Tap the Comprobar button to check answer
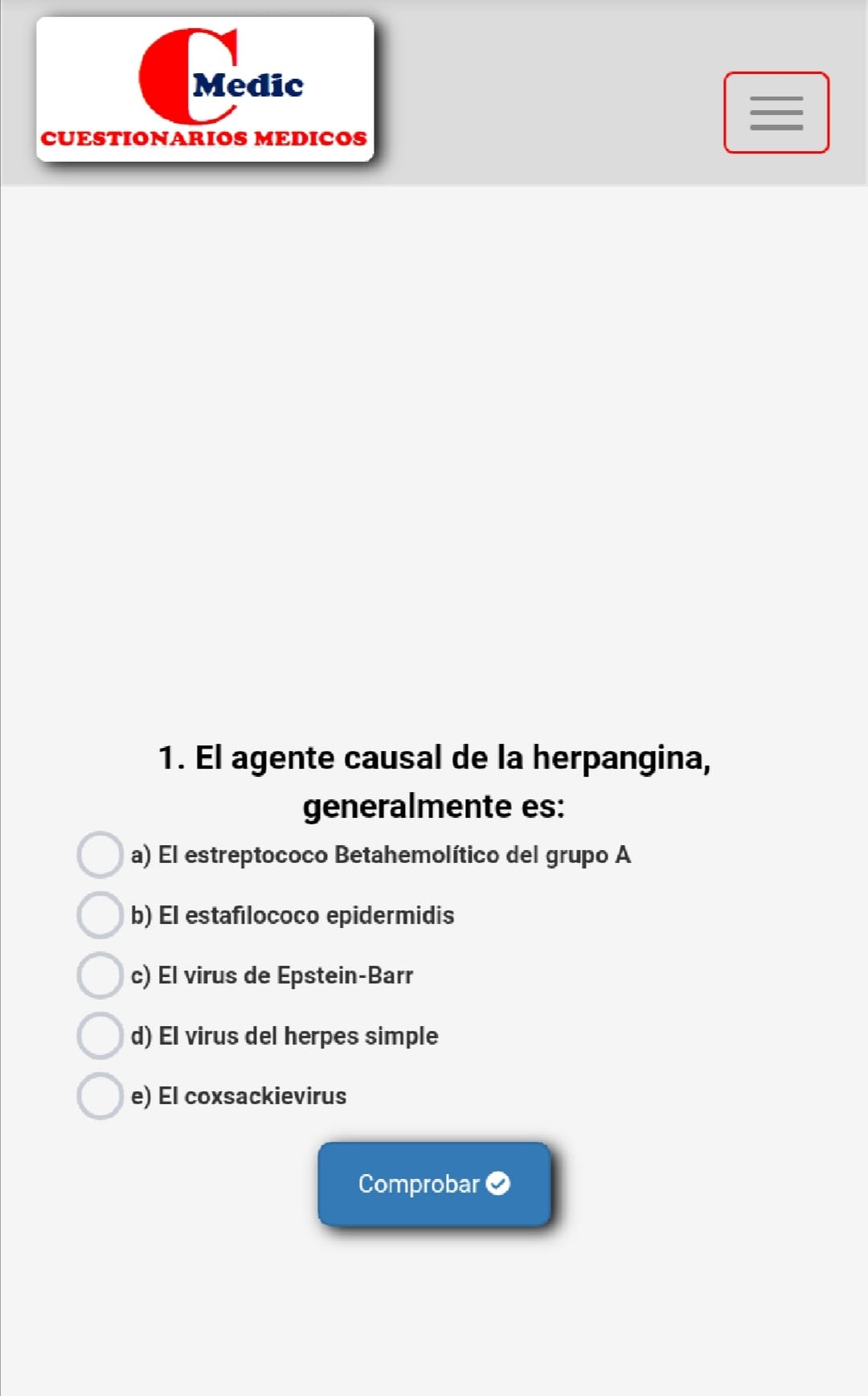 coord(434,1184)
